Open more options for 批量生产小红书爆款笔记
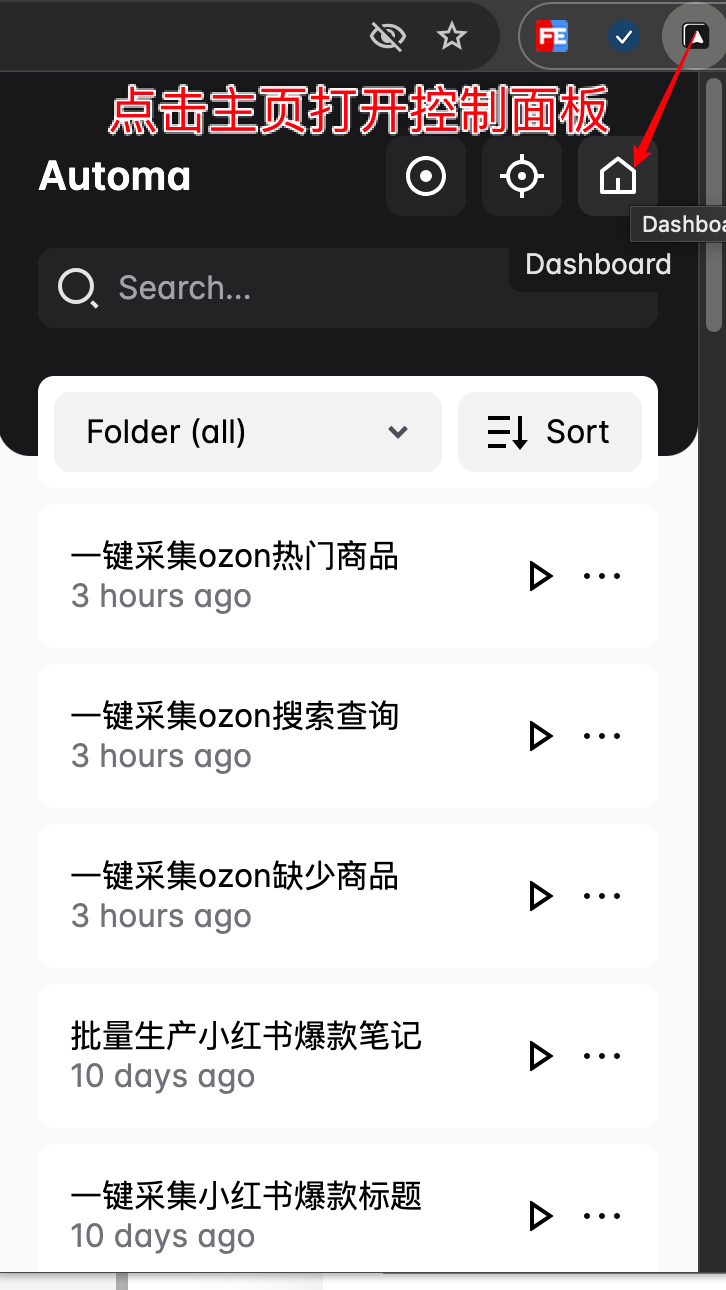The width and height of the screenshot is (726, 1290). click(602, 1056)
